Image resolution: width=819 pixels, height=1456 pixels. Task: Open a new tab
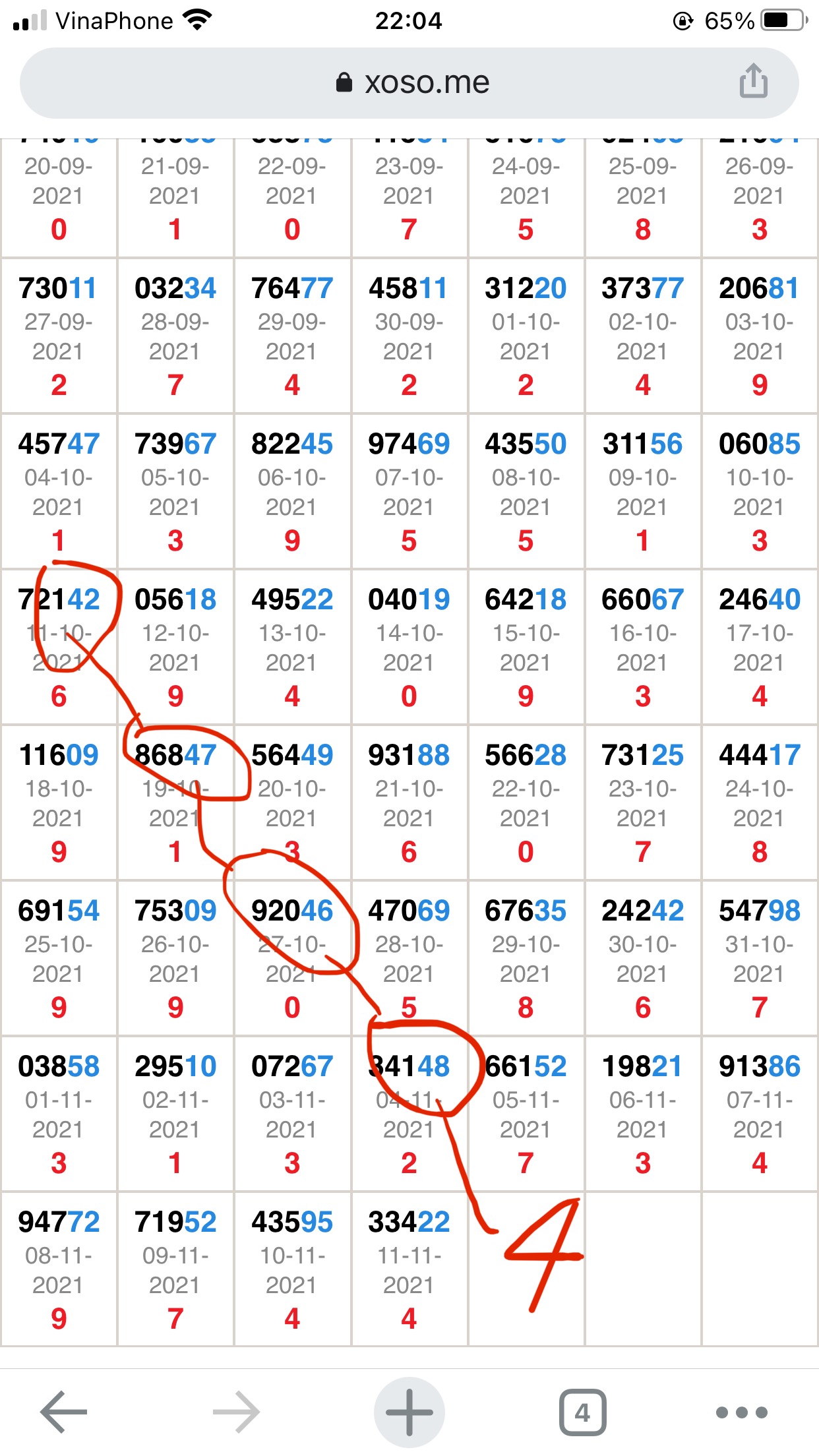click(409, 1412)
